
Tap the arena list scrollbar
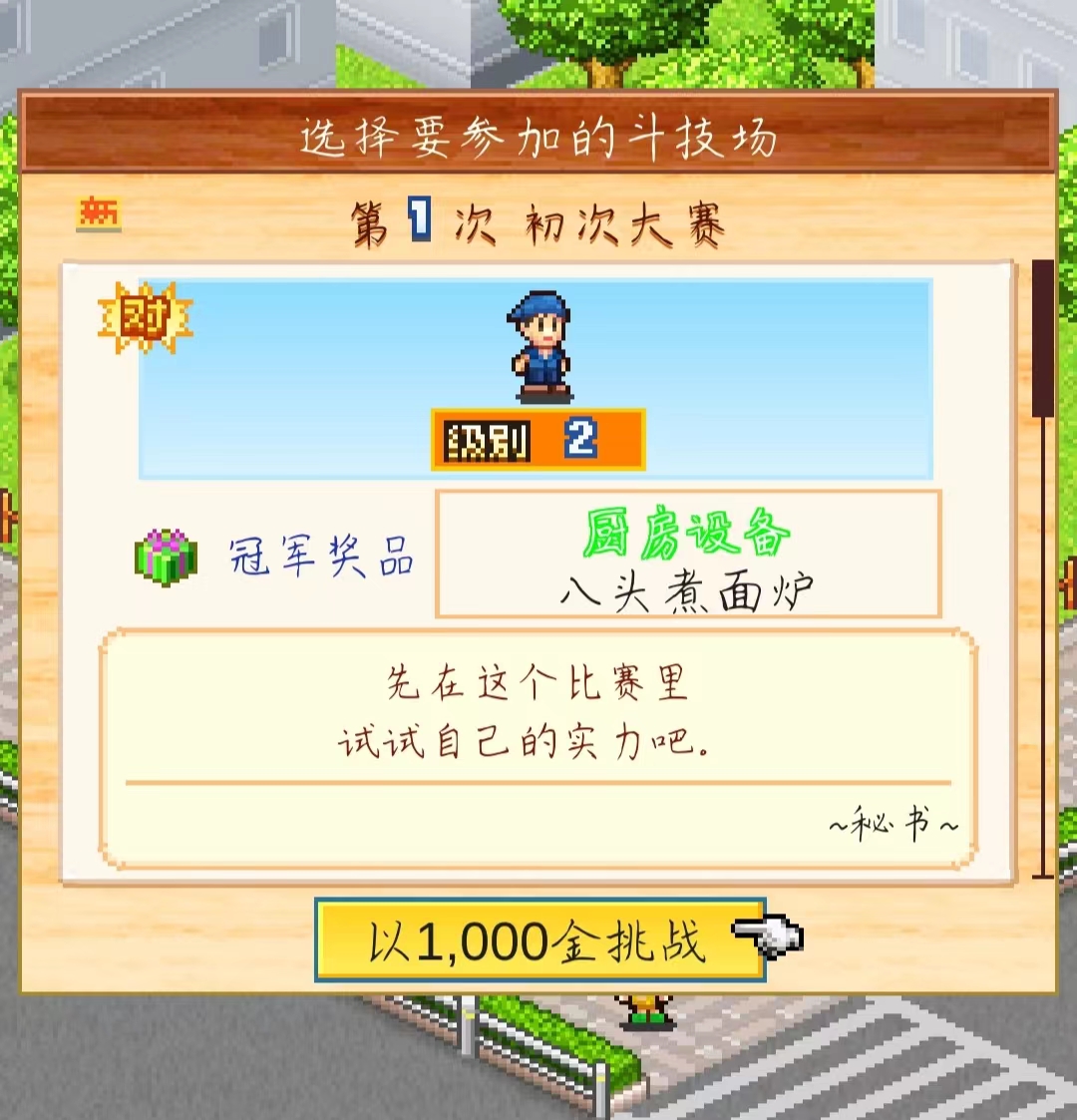click(x=1043, y=569)
